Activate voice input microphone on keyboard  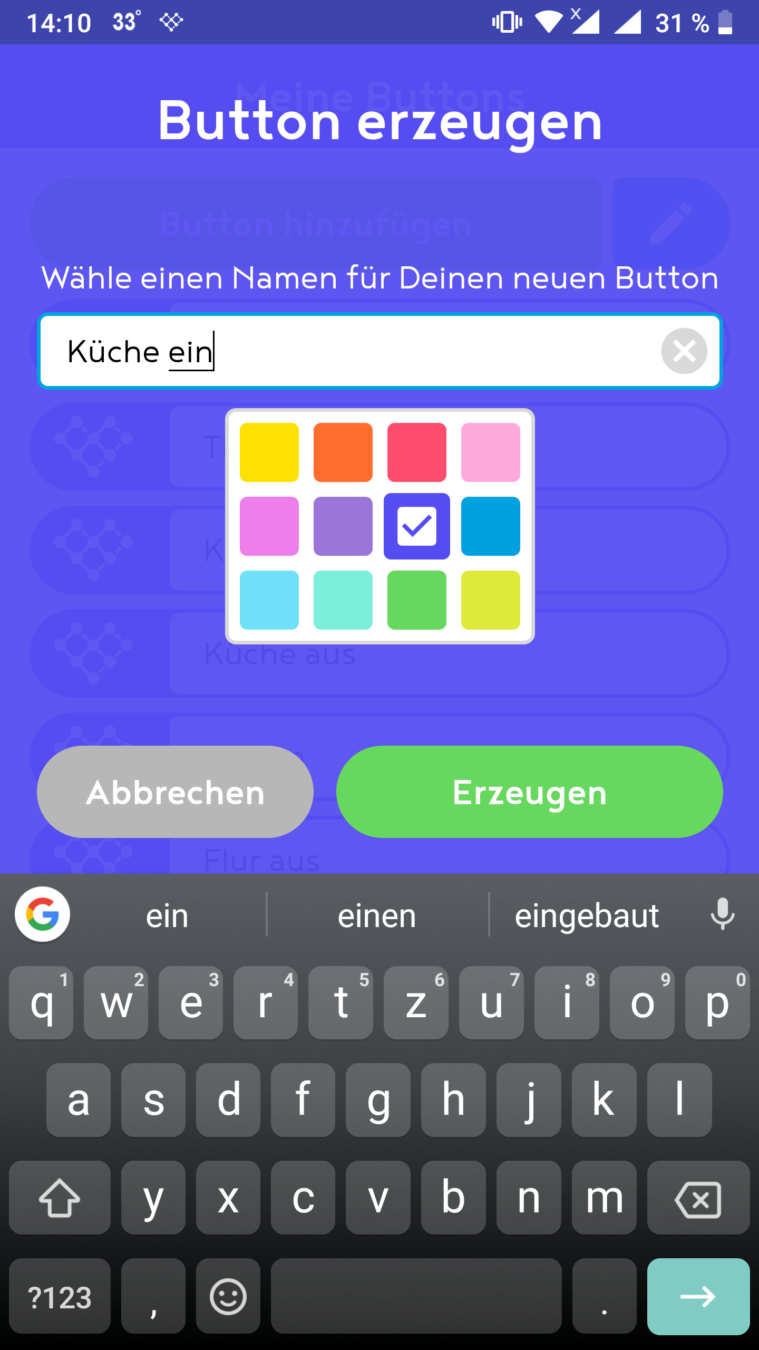722,914
